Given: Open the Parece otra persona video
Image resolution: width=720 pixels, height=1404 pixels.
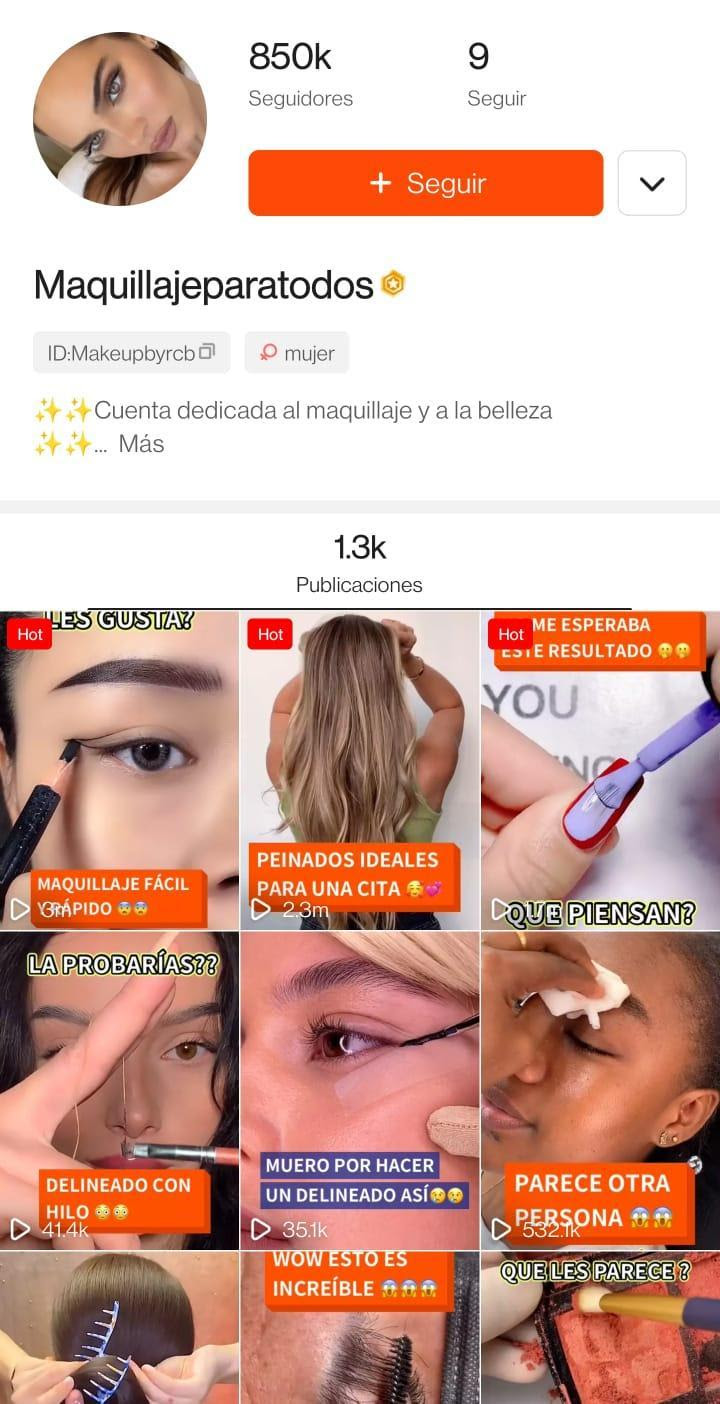Looking at the screenshot, I should coord(600,1091).
